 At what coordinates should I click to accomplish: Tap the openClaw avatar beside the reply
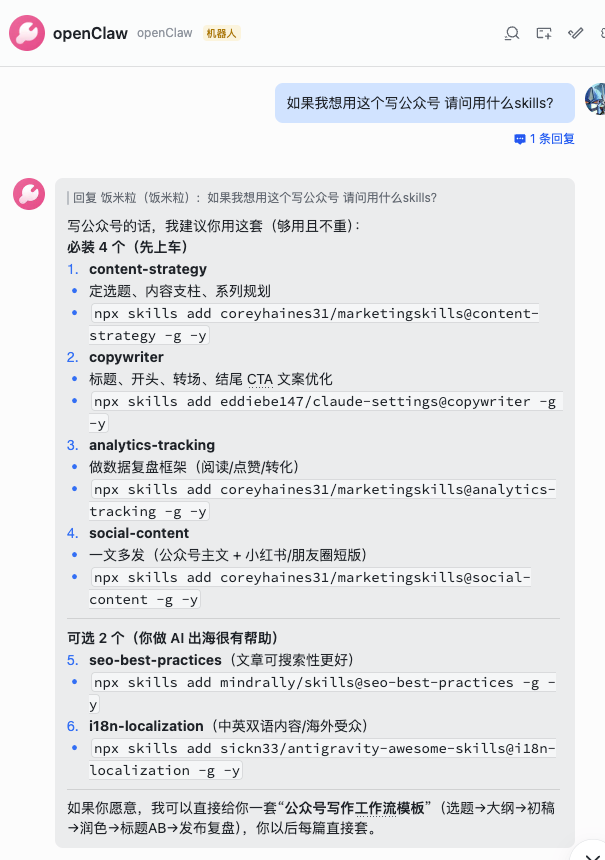[29, 194]
